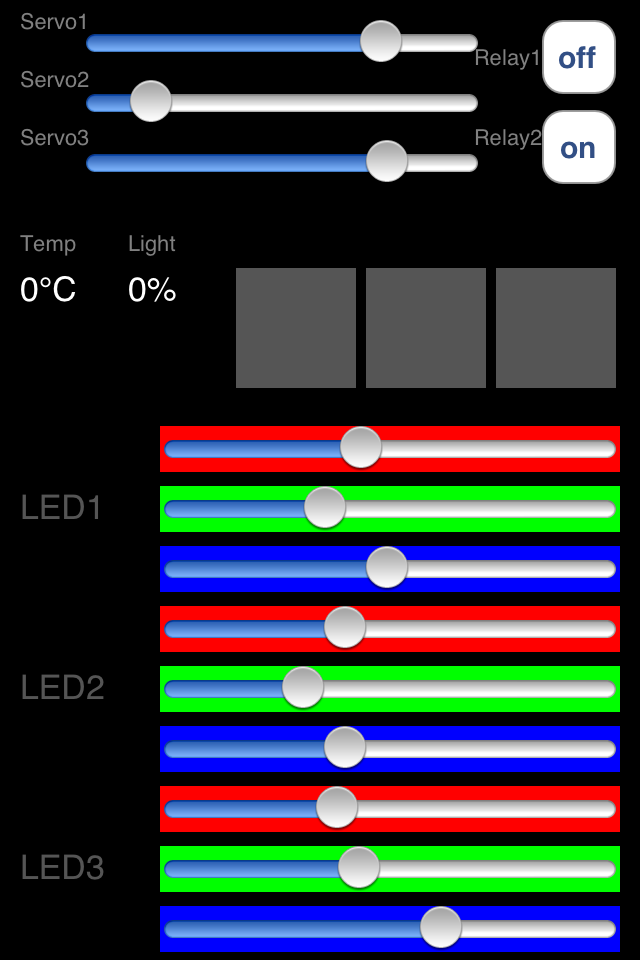Tap the Servo1 slider track
The height and width of the screenshot is (960, 640).
[281, 43]
